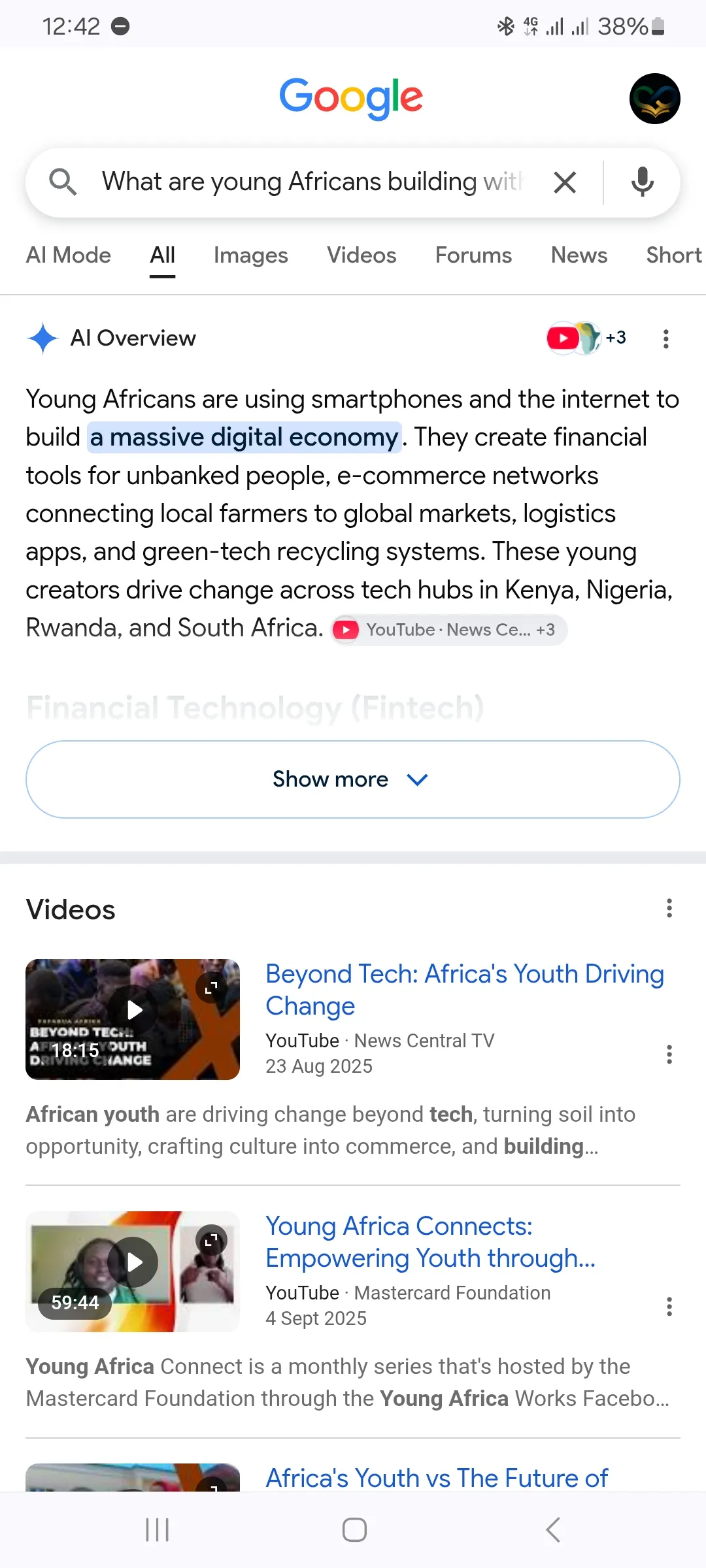The image size is (706, 1568).
Task: Tap inside the Google search box
Action: pos(312,182)
